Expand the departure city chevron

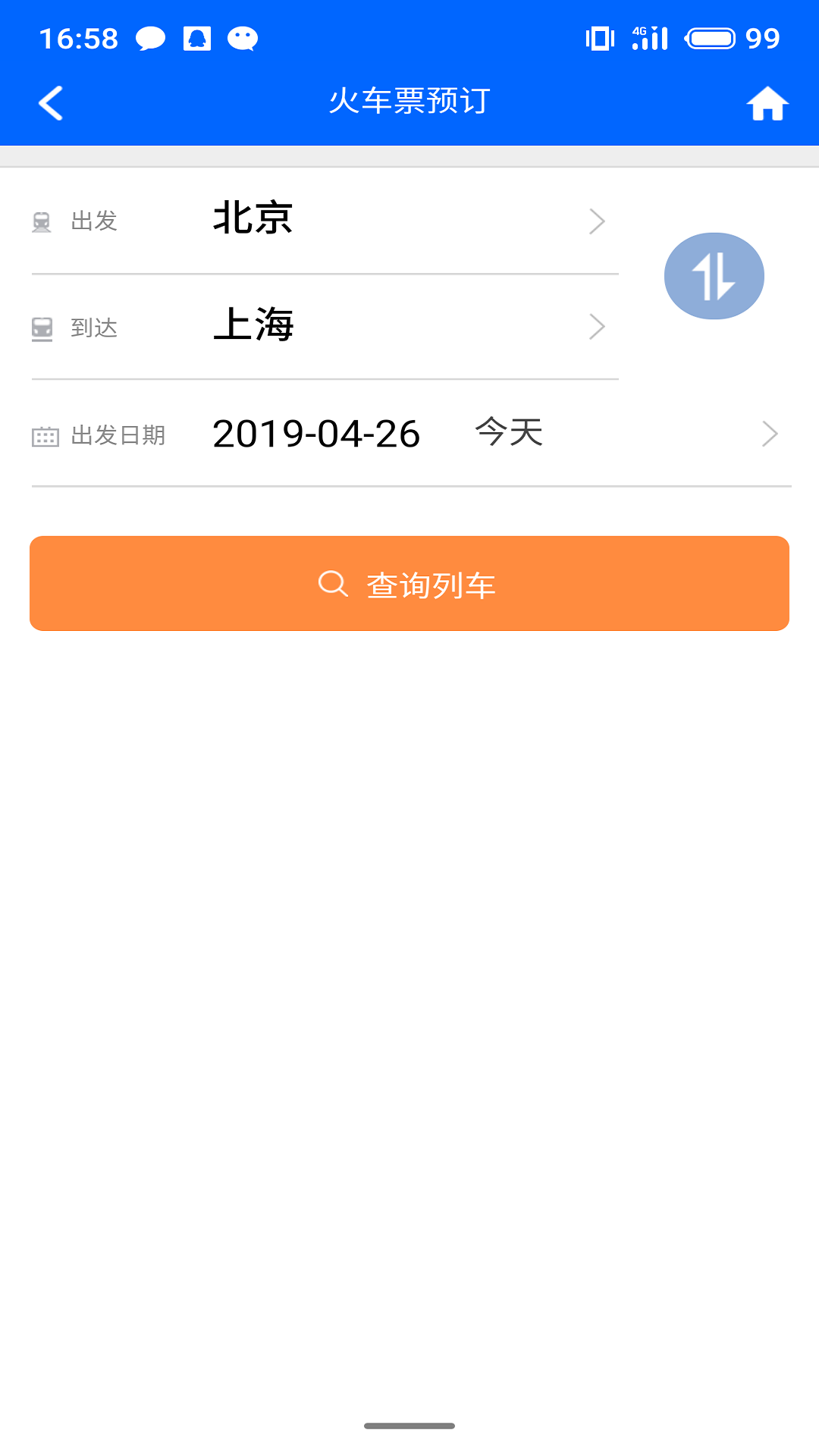coord(598,221)
